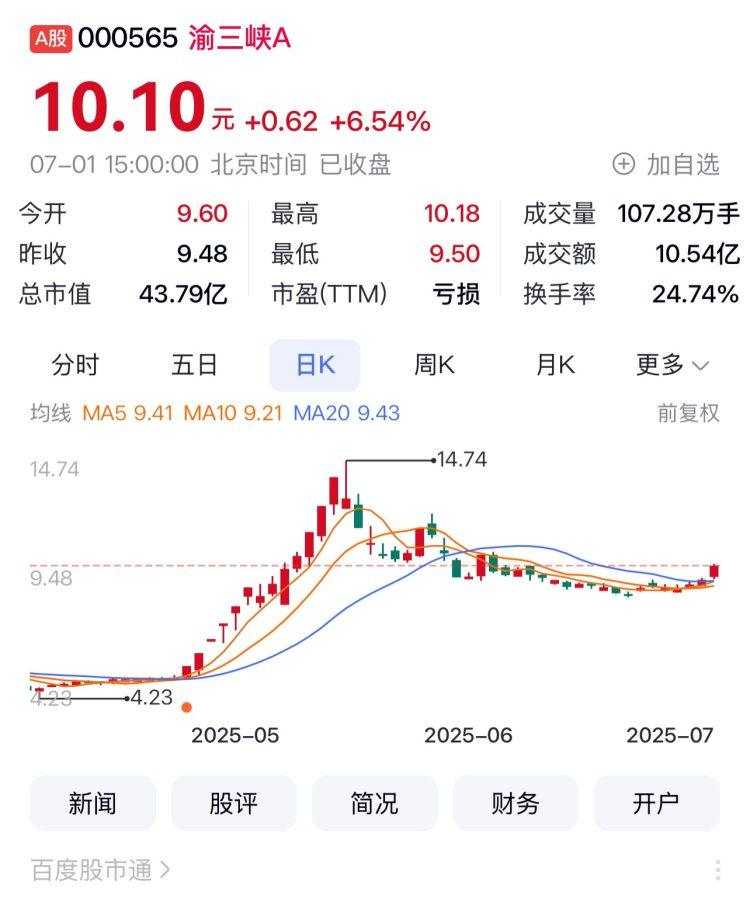Viewport: 750px width, 906px height.
Task: Tap the 前复权 adjustment option
Action: point(688,413)
